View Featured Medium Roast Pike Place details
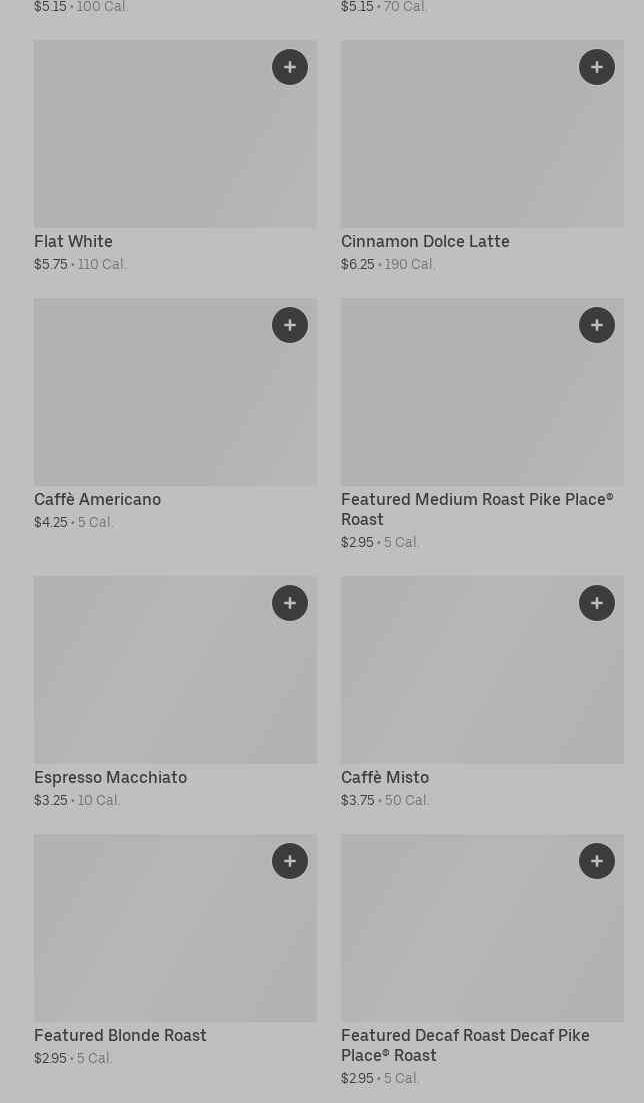This screenshot has width=644, height=1103. 460,410
